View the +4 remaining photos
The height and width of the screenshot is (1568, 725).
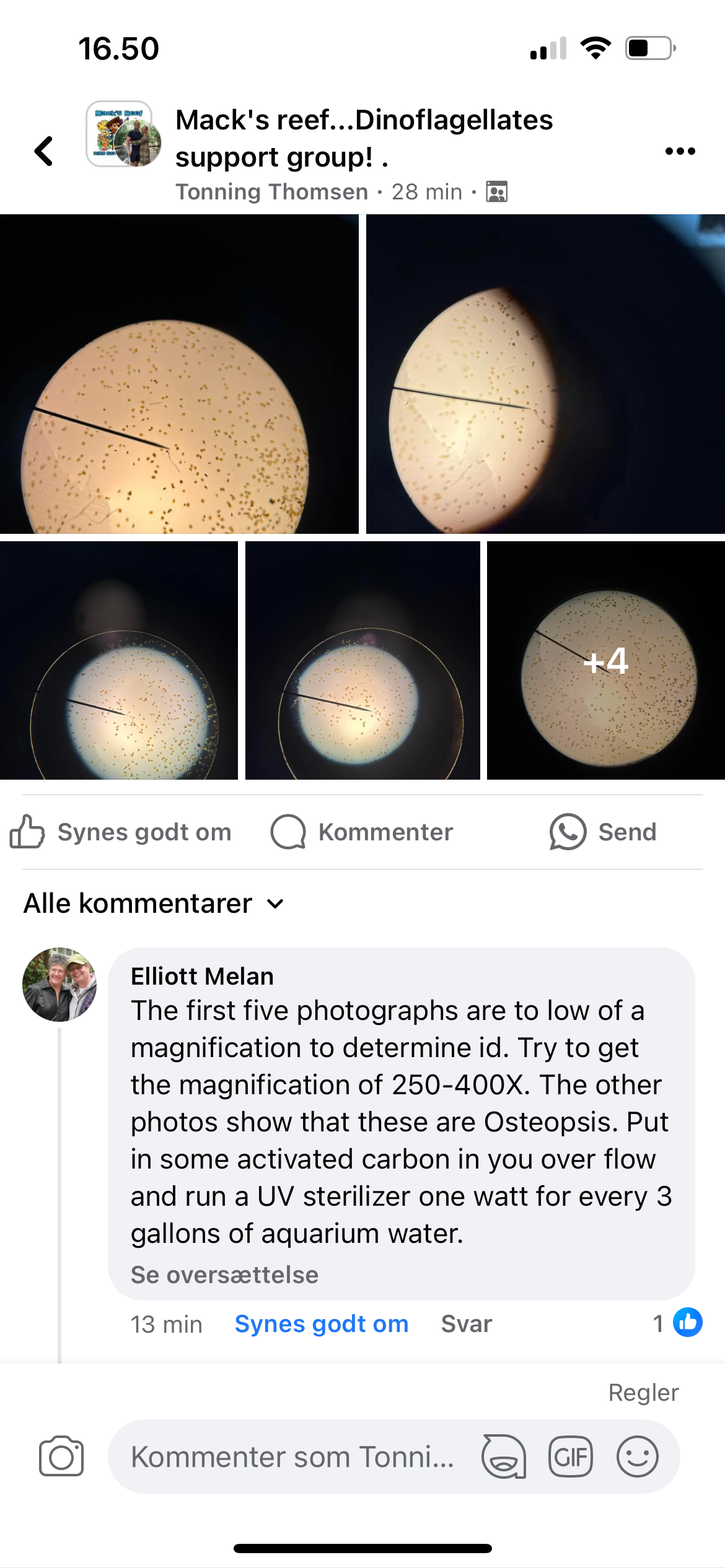pos(605,660)
